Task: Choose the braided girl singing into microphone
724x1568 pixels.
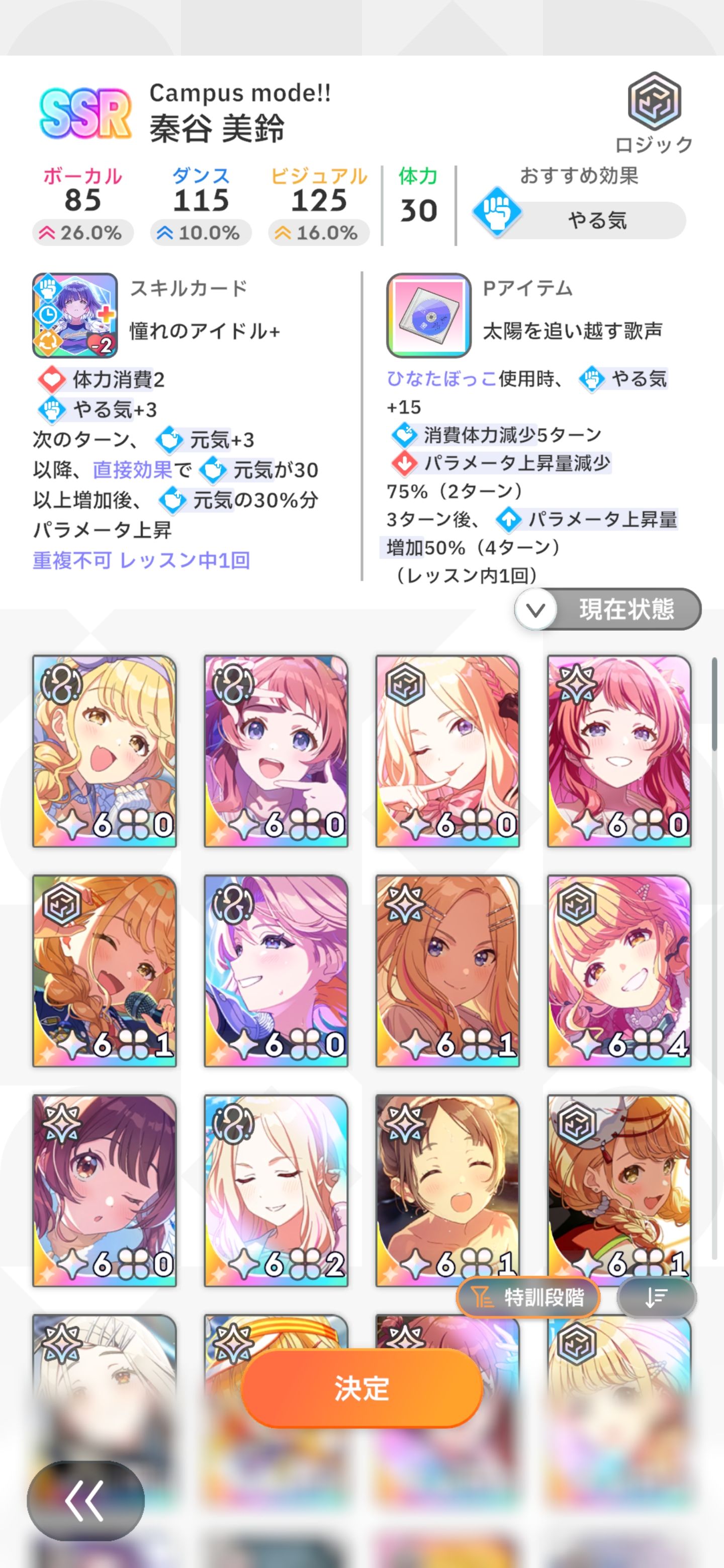Action: [x=104, y=971]
